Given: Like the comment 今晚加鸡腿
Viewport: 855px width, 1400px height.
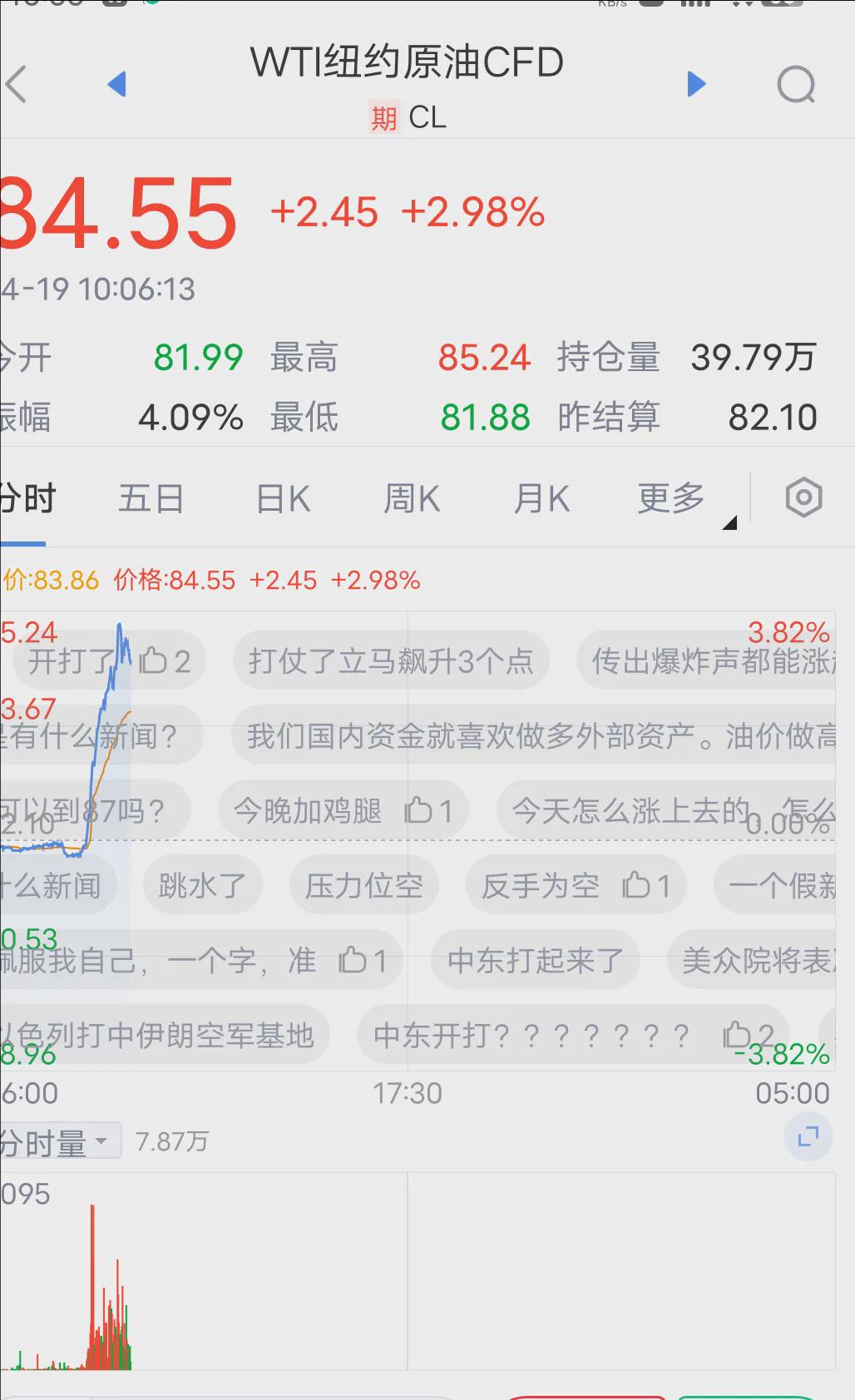Looking at the screenshot, I should (427, 810).
